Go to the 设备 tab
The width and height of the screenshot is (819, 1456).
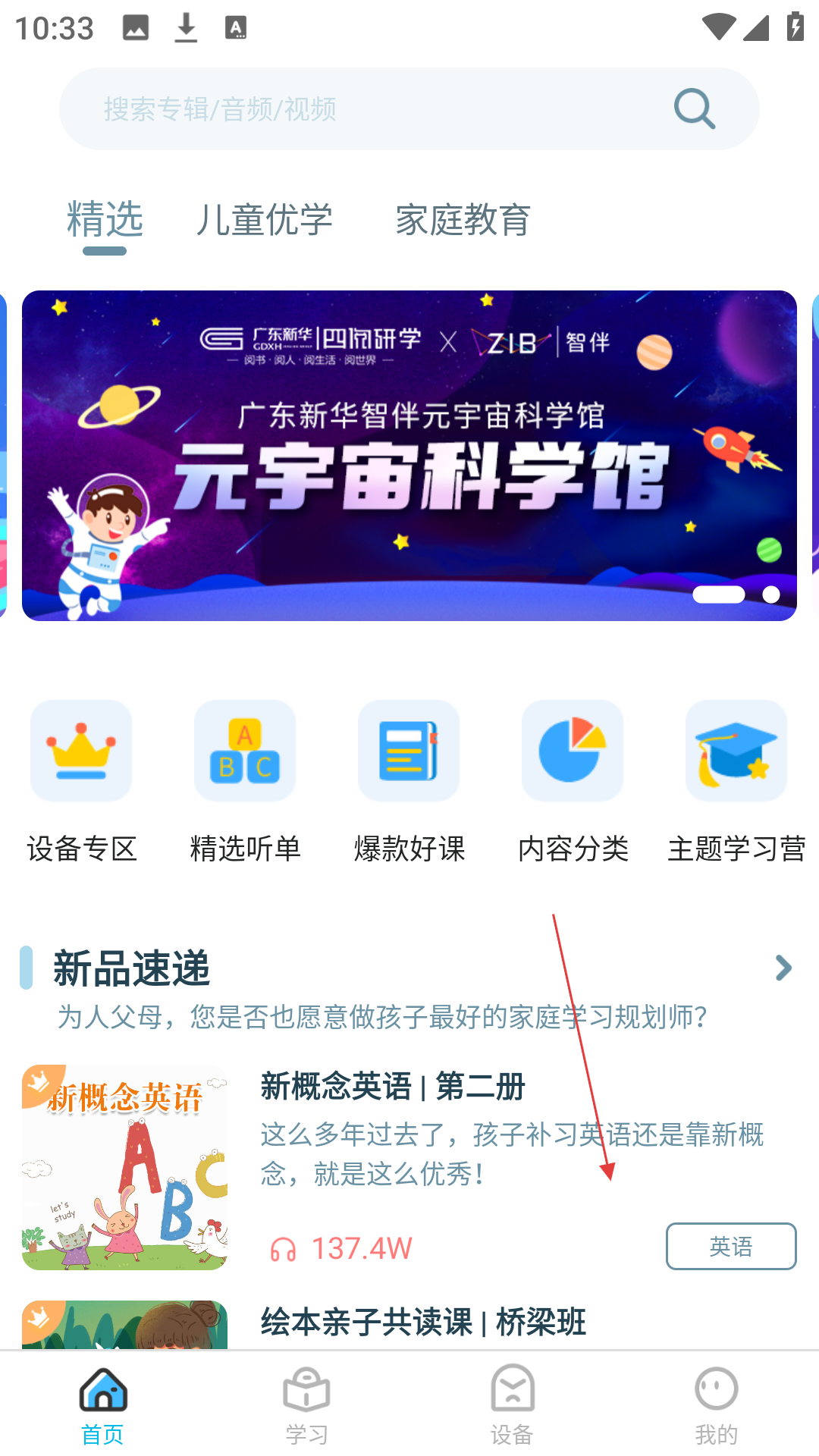[x=512, y=1406]
